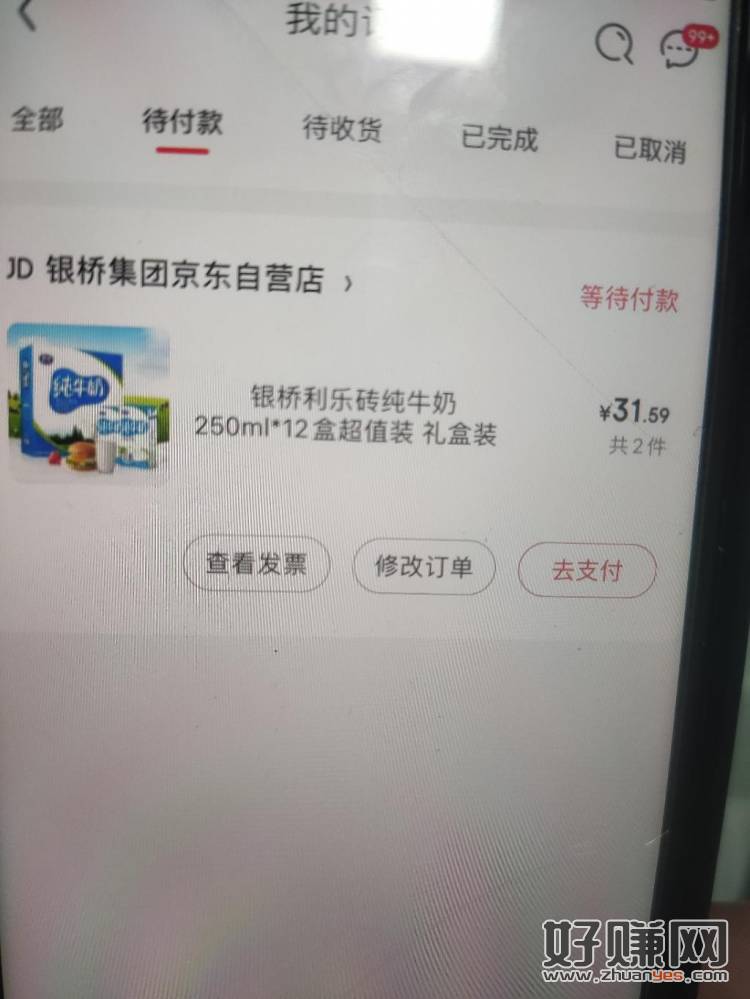Switch to the 待收货 tab

point(342,129)
